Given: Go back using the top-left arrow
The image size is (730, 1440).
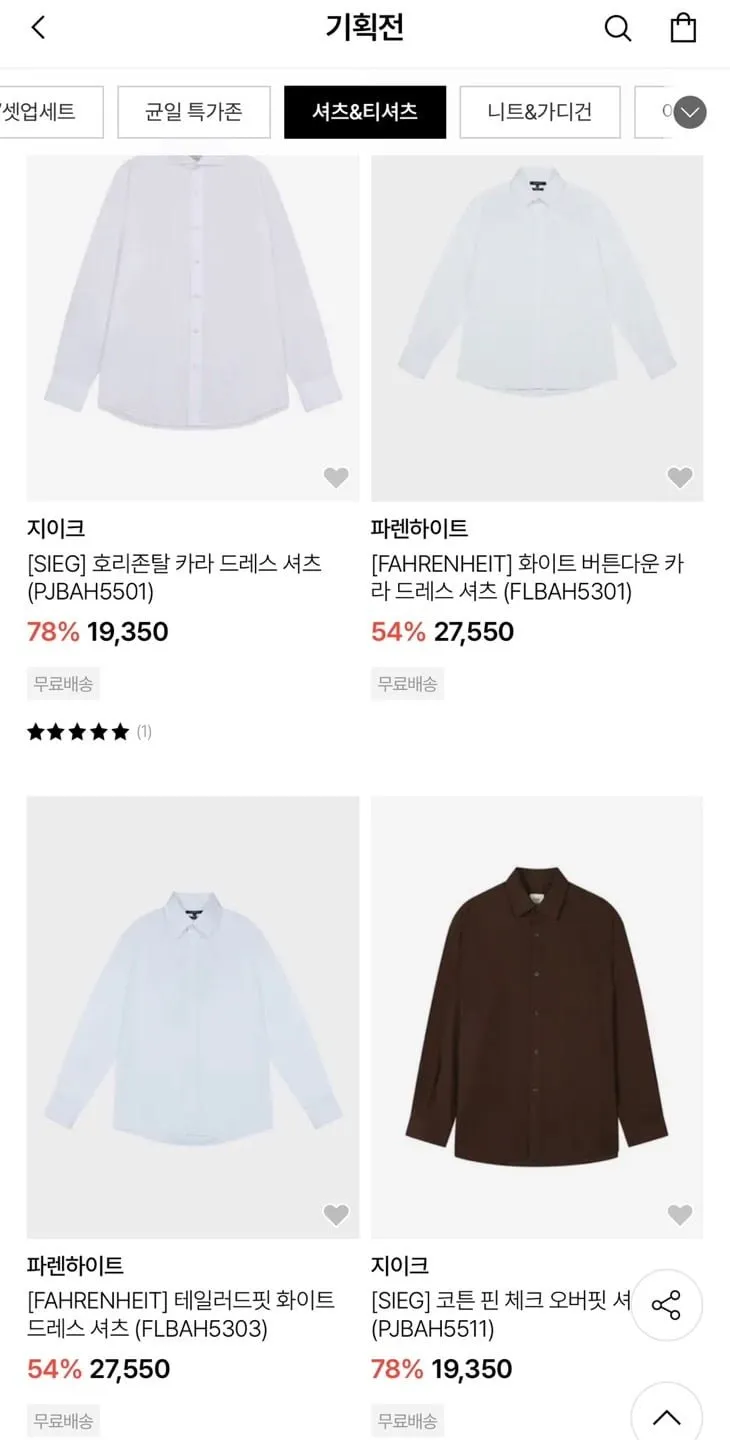Looking at the screenshot, I should pyautogui.click(x=38, y=28).
